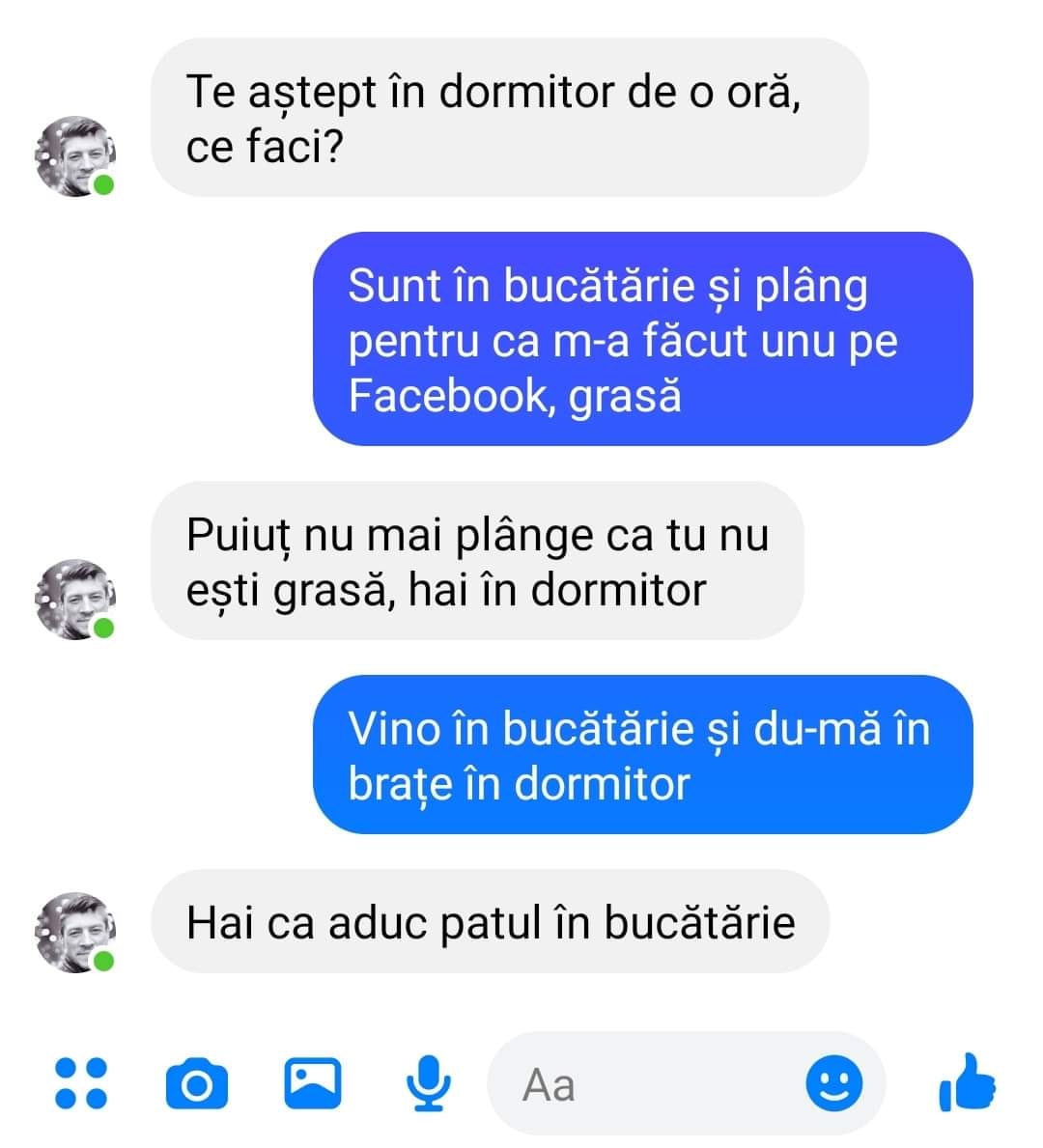1043x1148 pixels.
Task: Record a voice message with the microphone
Action: pos(428,1082)
